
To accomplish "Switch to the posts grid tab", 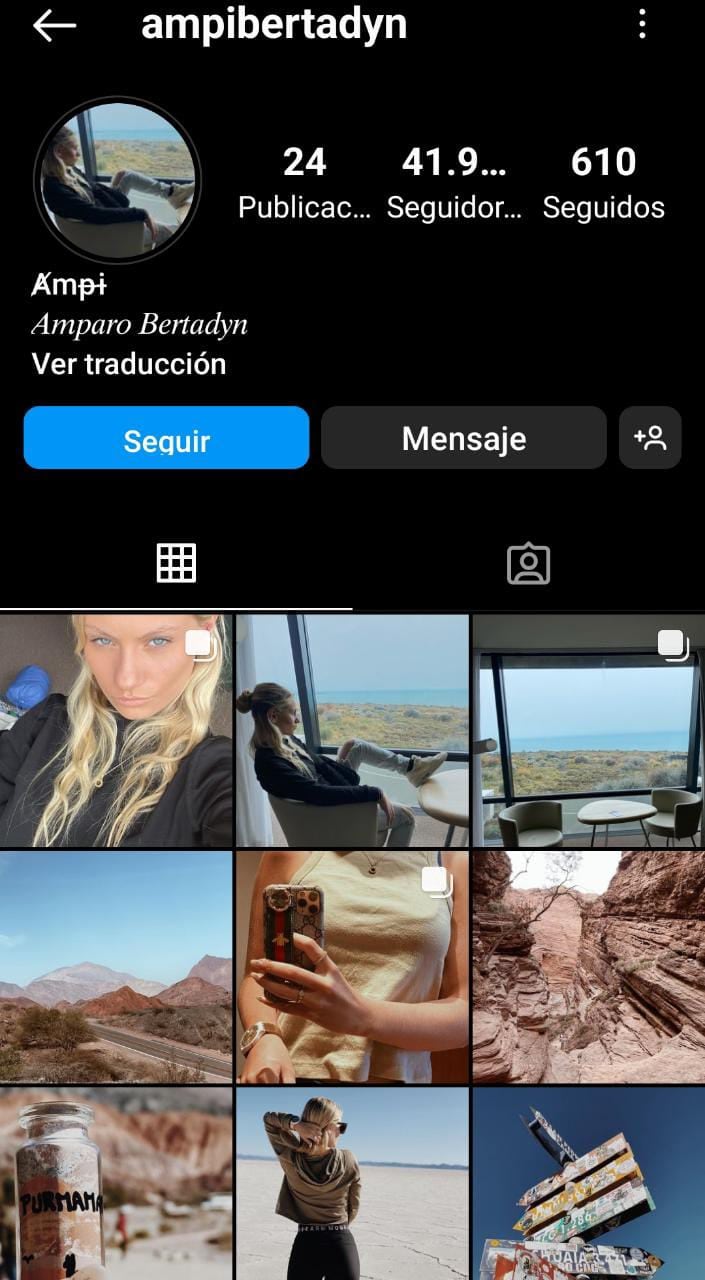I will 176,564.
